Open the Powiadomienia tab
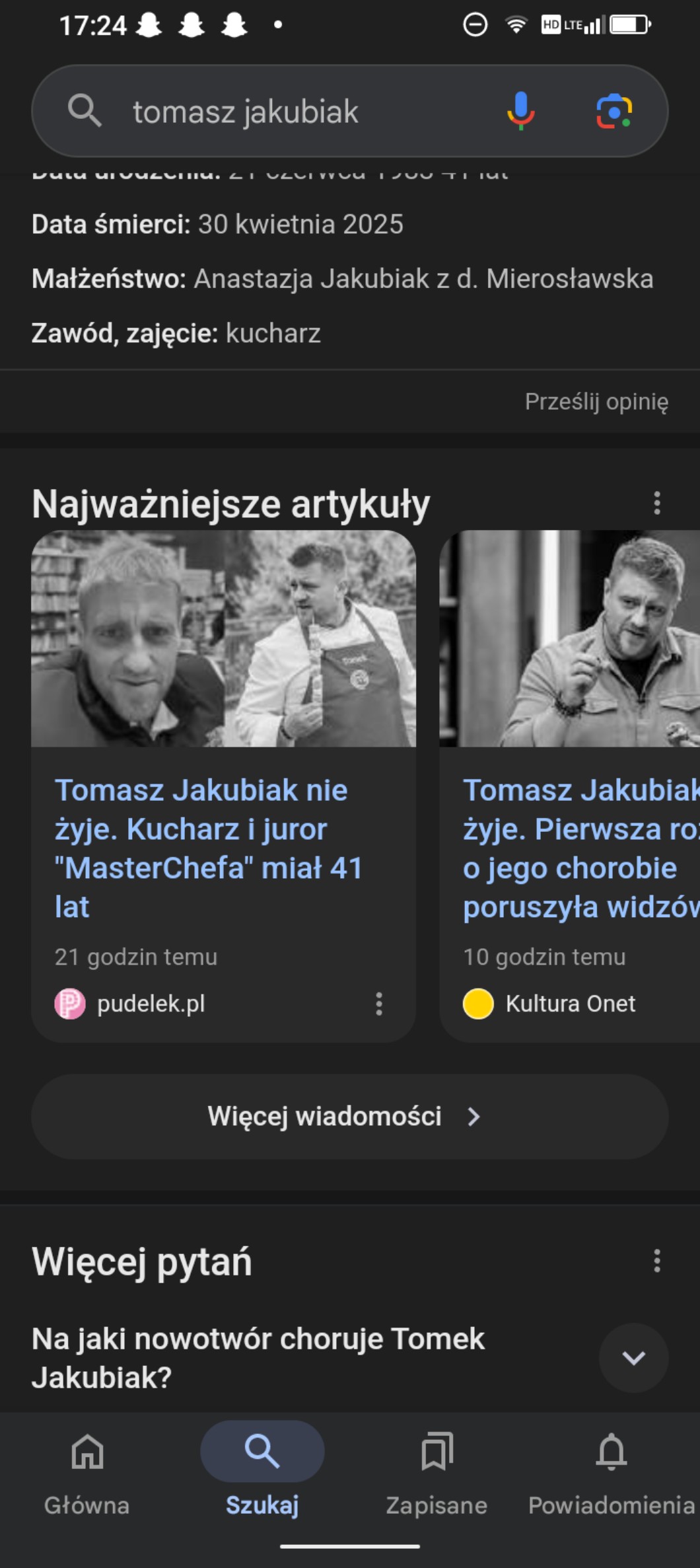Image resolution: width=700 pixels, height=1568 pixels. 612,1468
